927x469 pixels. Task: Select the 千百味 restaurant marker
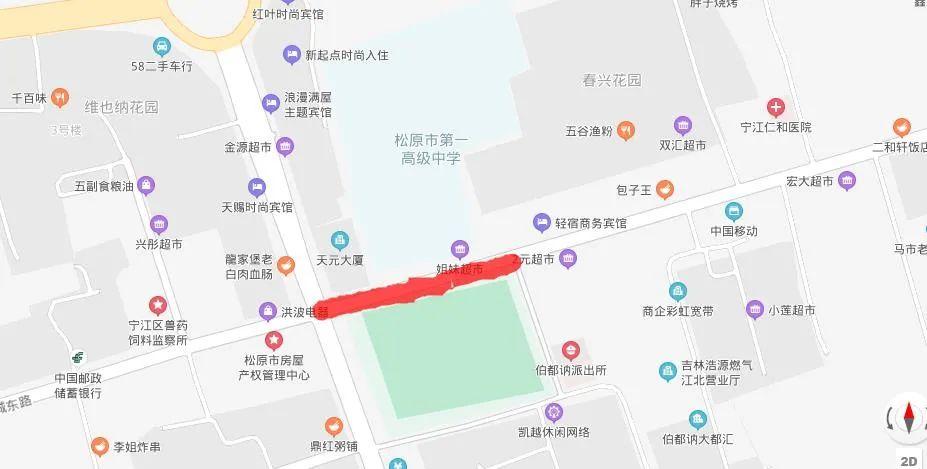(60, 97)
